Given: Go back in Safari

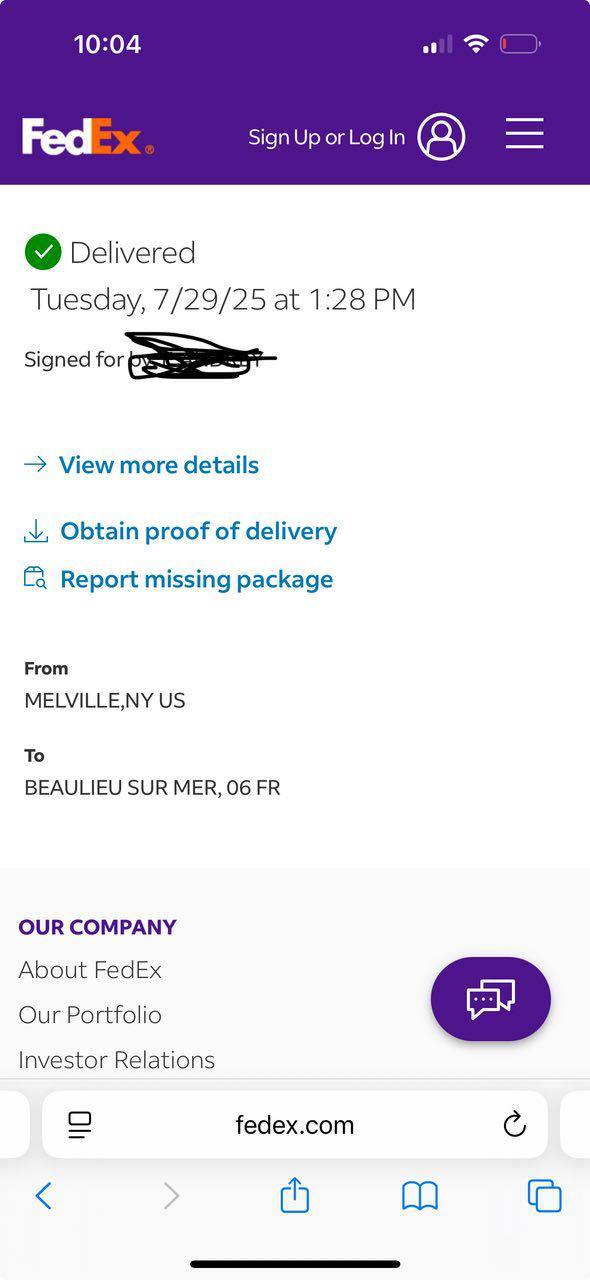Looking at the screenshot, I should tap(43, 1195).
